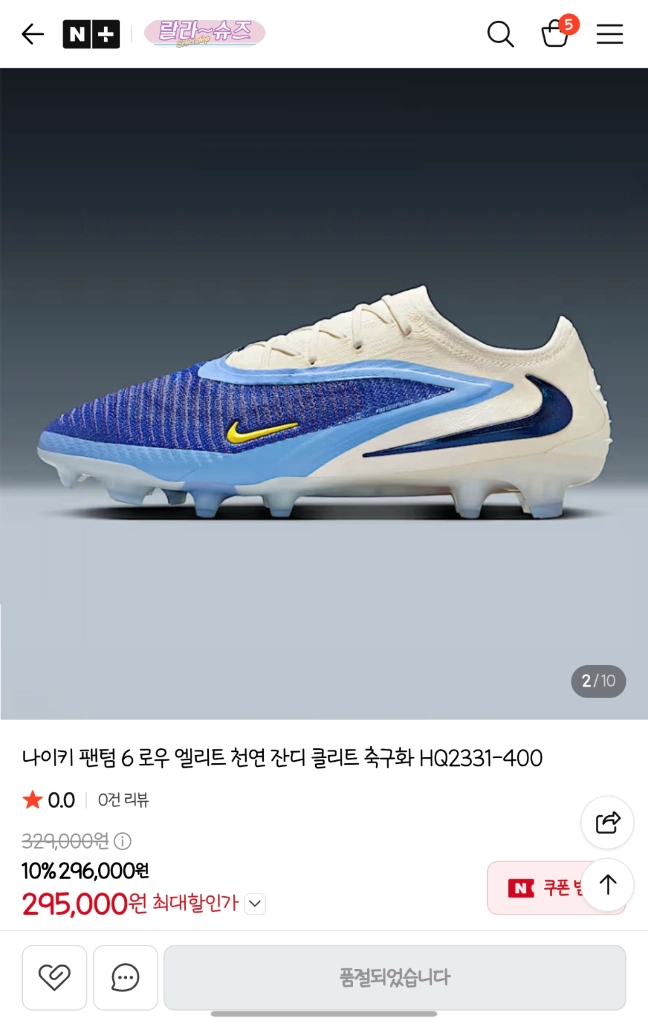Open the product image of the cleat
Viewport: 648px width, 1024px height.
324,394
